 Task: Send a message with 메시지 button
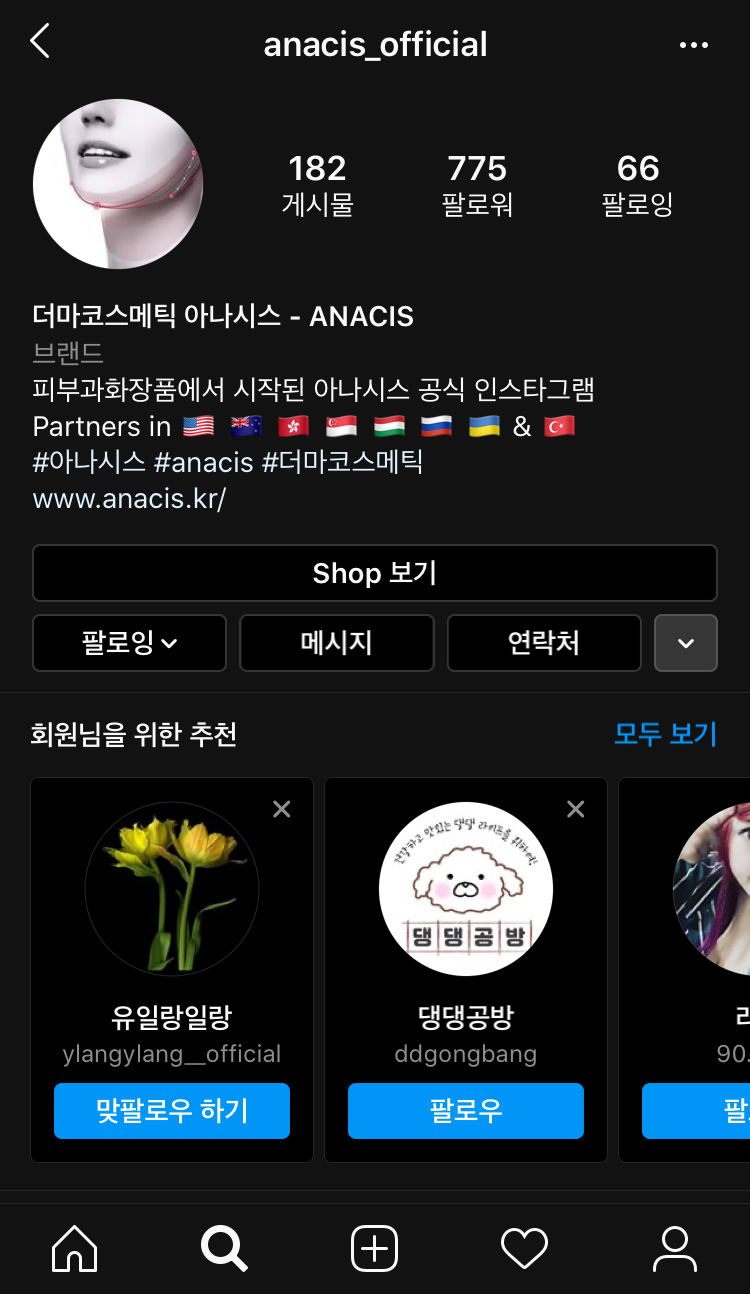coord(337,643)
